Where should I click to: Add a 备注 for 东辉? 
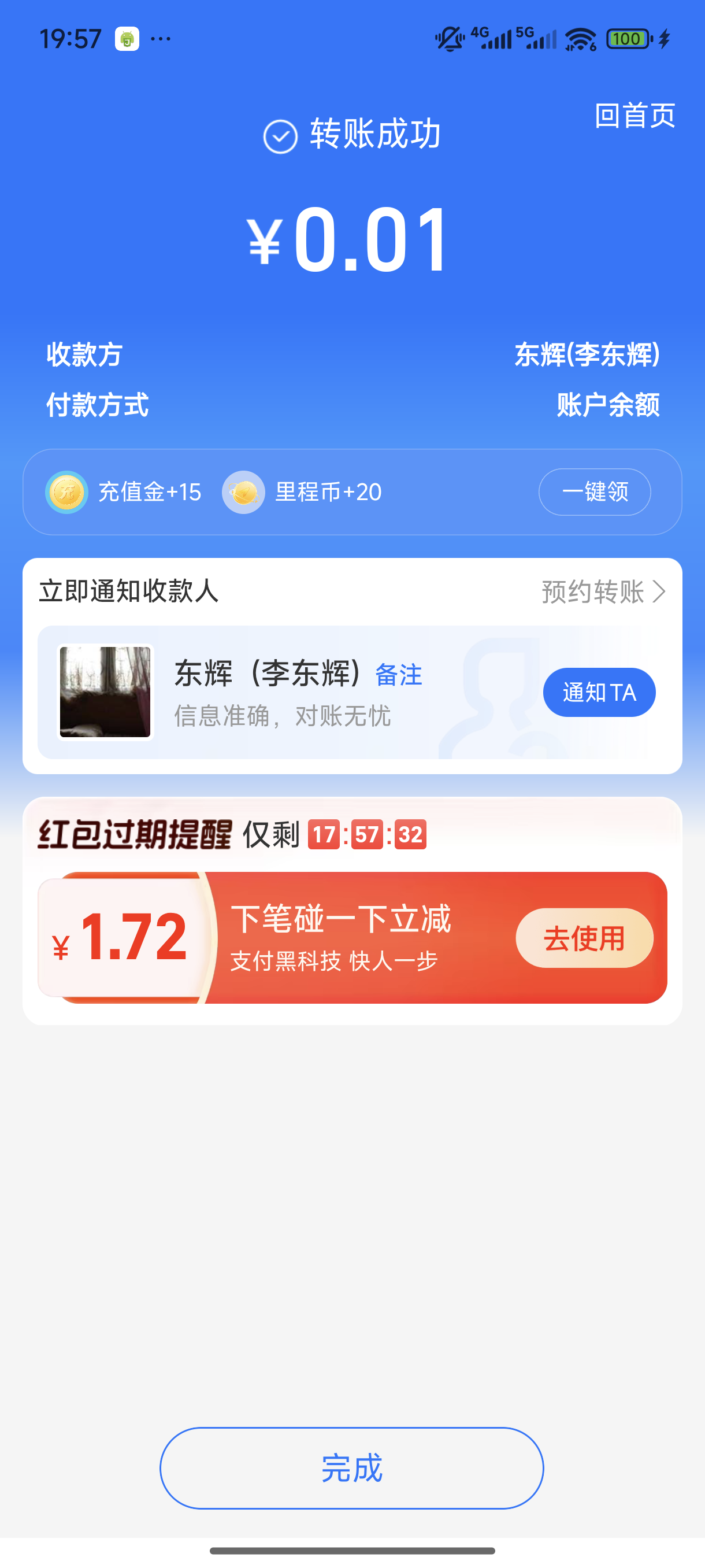(398, 675)
